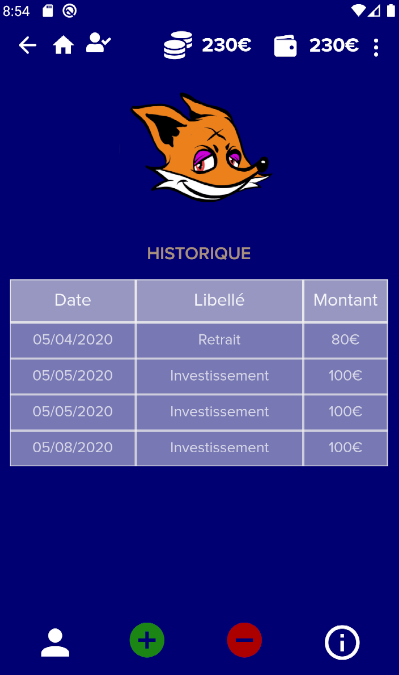Open the home screen icon
Screen dimensions: 399x675
pos(63,45)
